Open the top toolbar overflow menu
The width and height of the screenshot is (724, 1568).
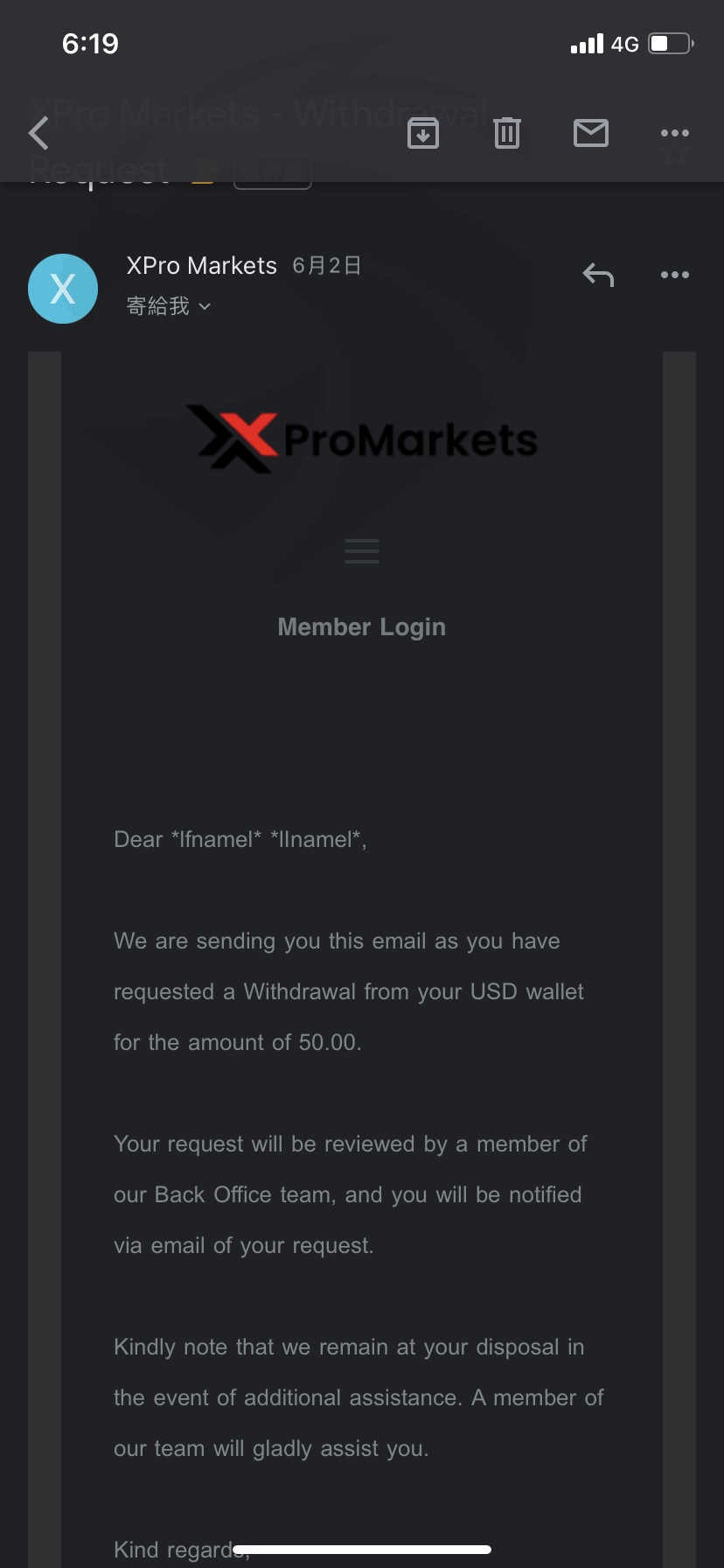[x=675, y=133]
